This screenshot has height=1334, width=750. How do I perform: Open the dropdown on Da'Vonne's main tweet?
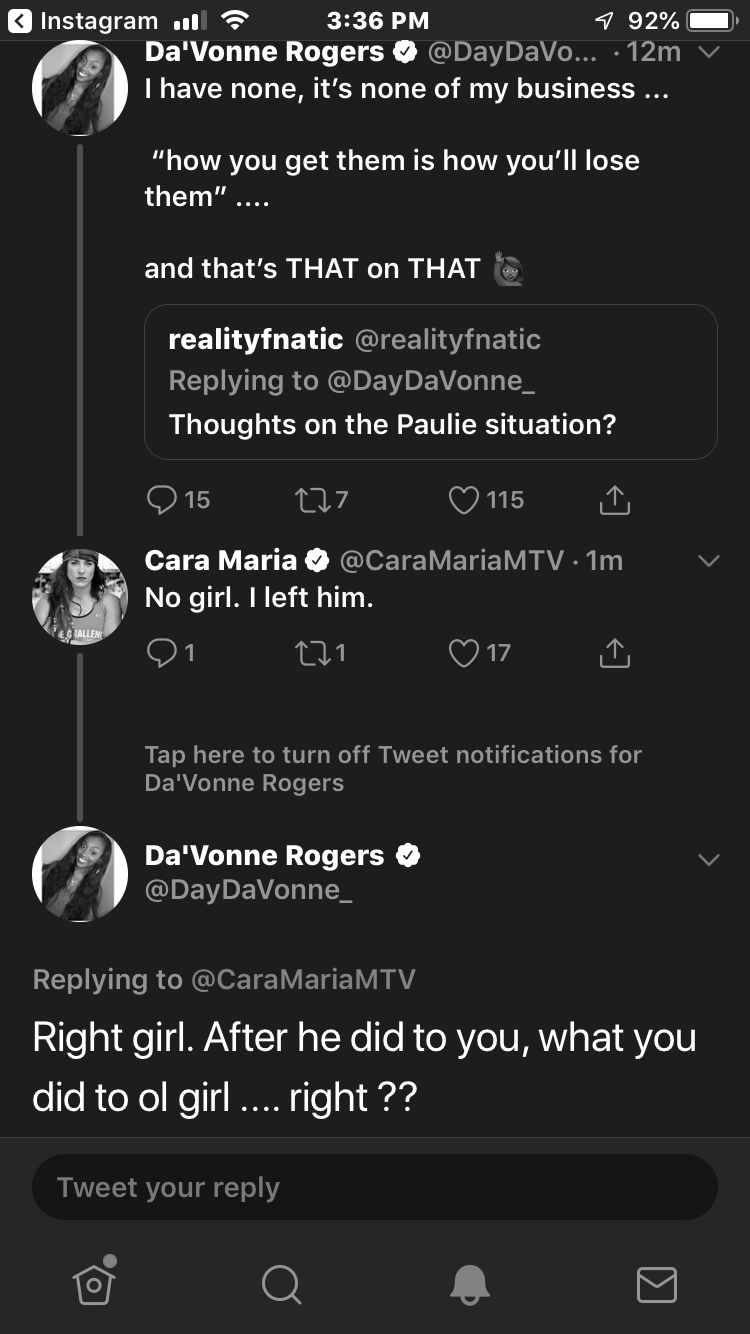[708, 859]
